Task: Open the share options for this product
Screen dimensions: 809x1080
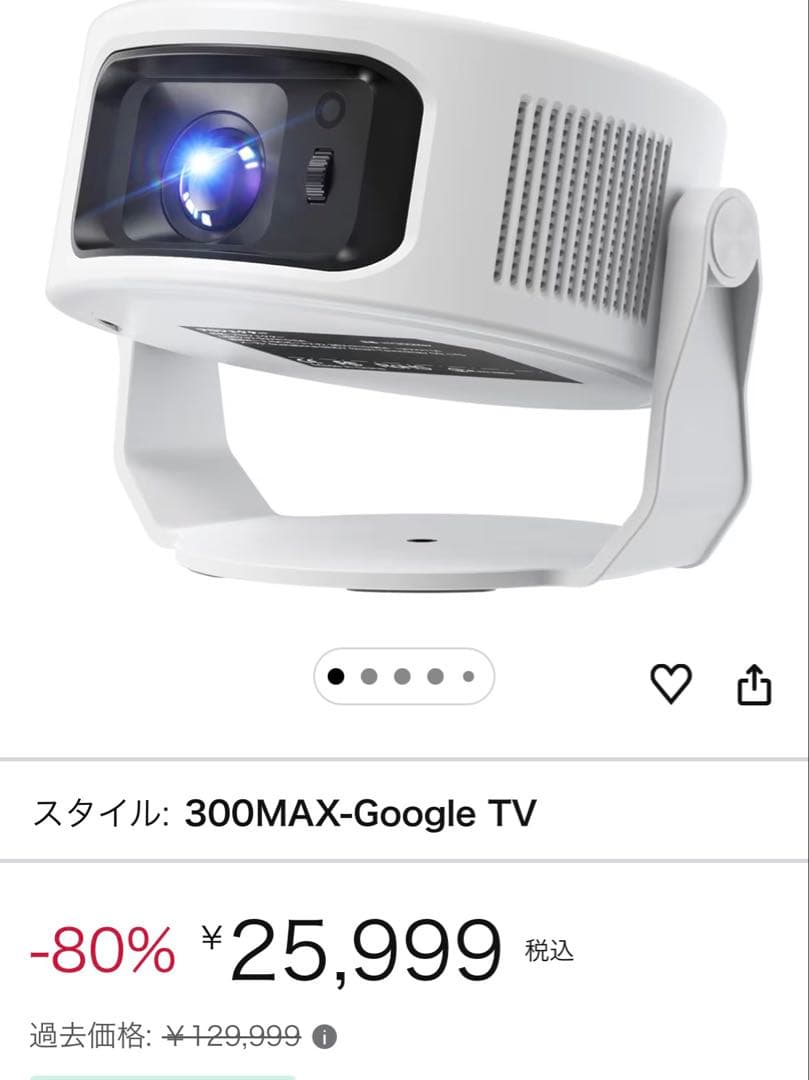Action: pos(756,685)
